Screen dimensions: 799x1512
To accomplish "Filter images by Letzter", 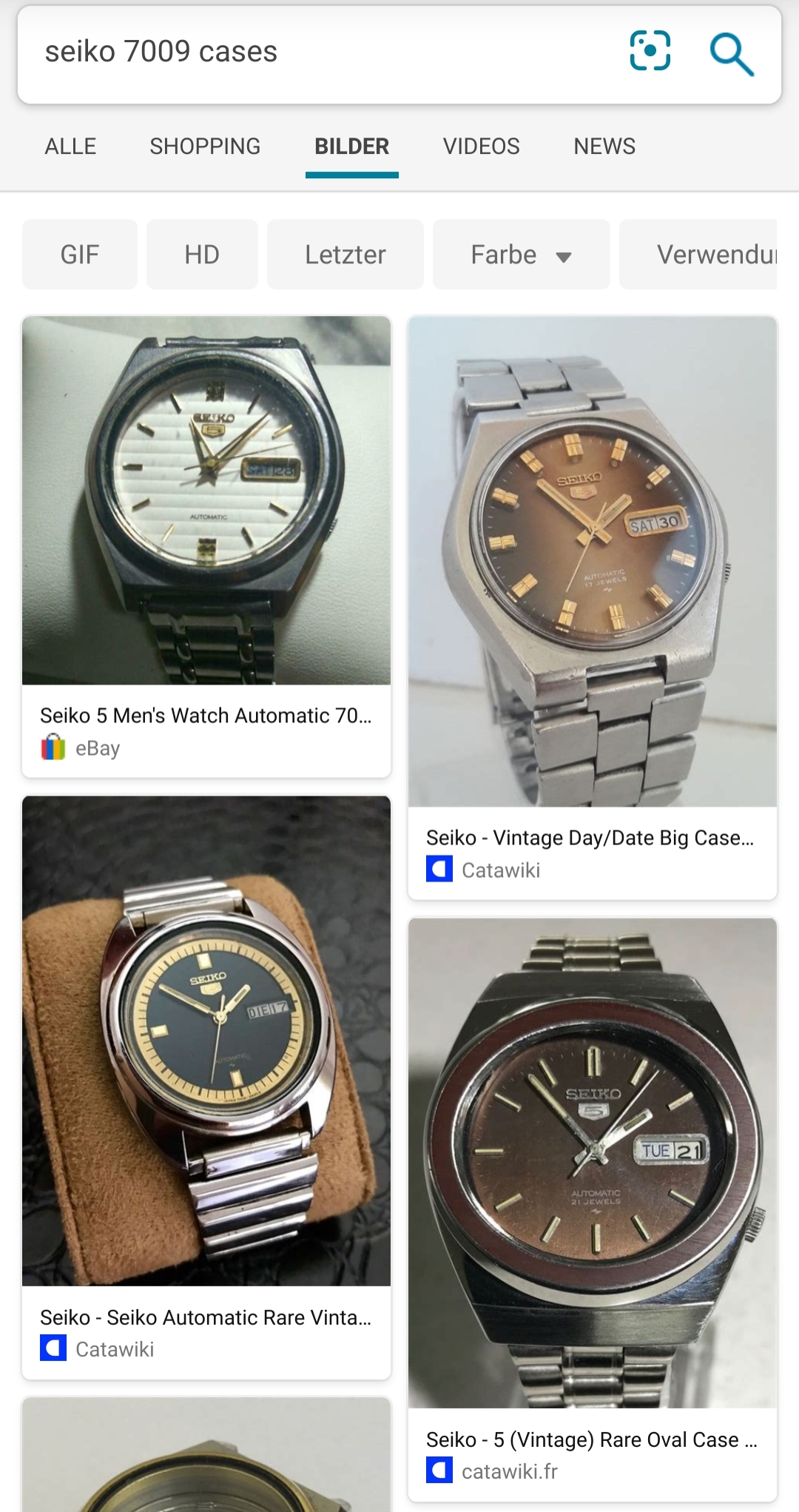I will click(345, 255).
